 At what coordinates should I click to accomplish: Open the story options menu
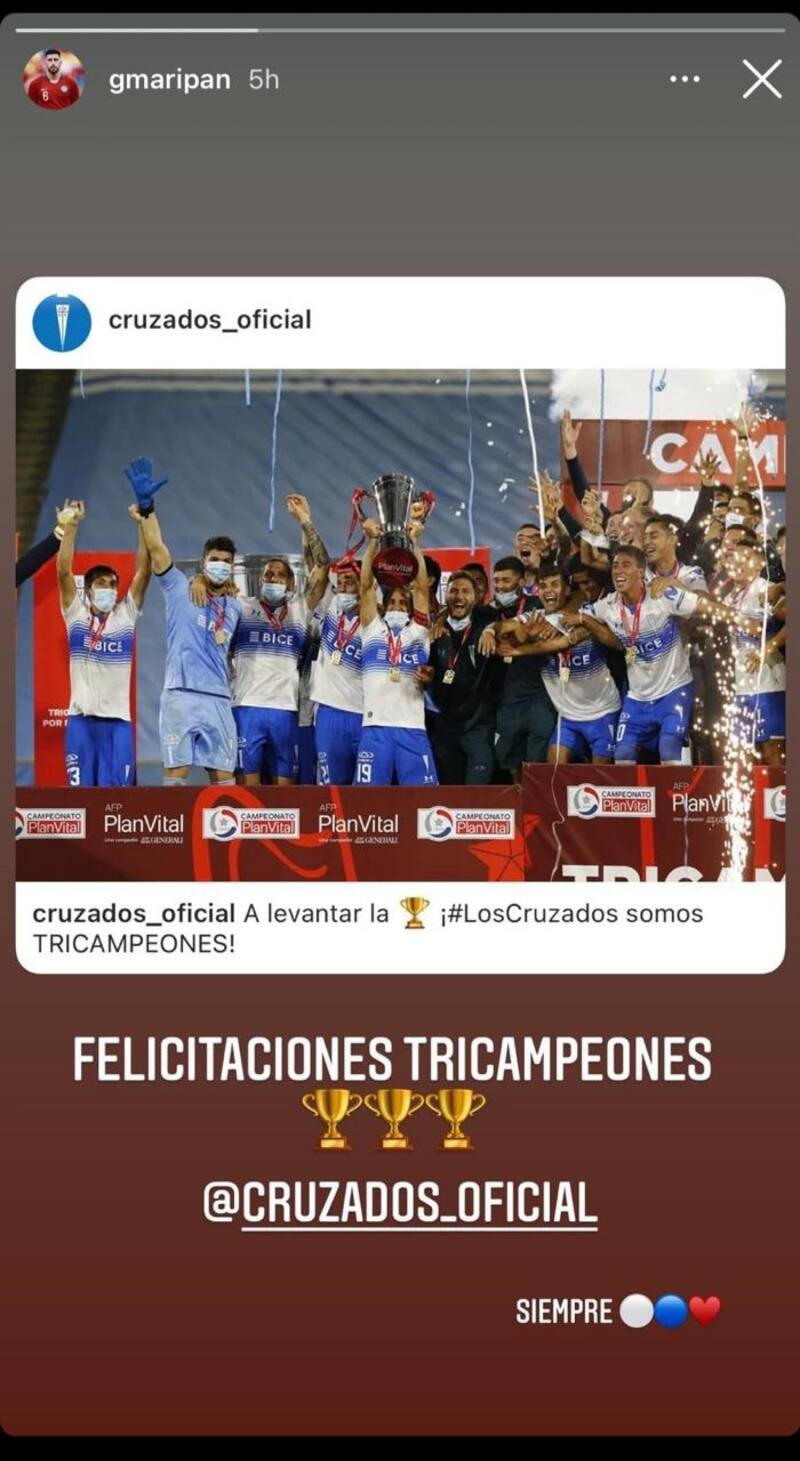(685, 79)
